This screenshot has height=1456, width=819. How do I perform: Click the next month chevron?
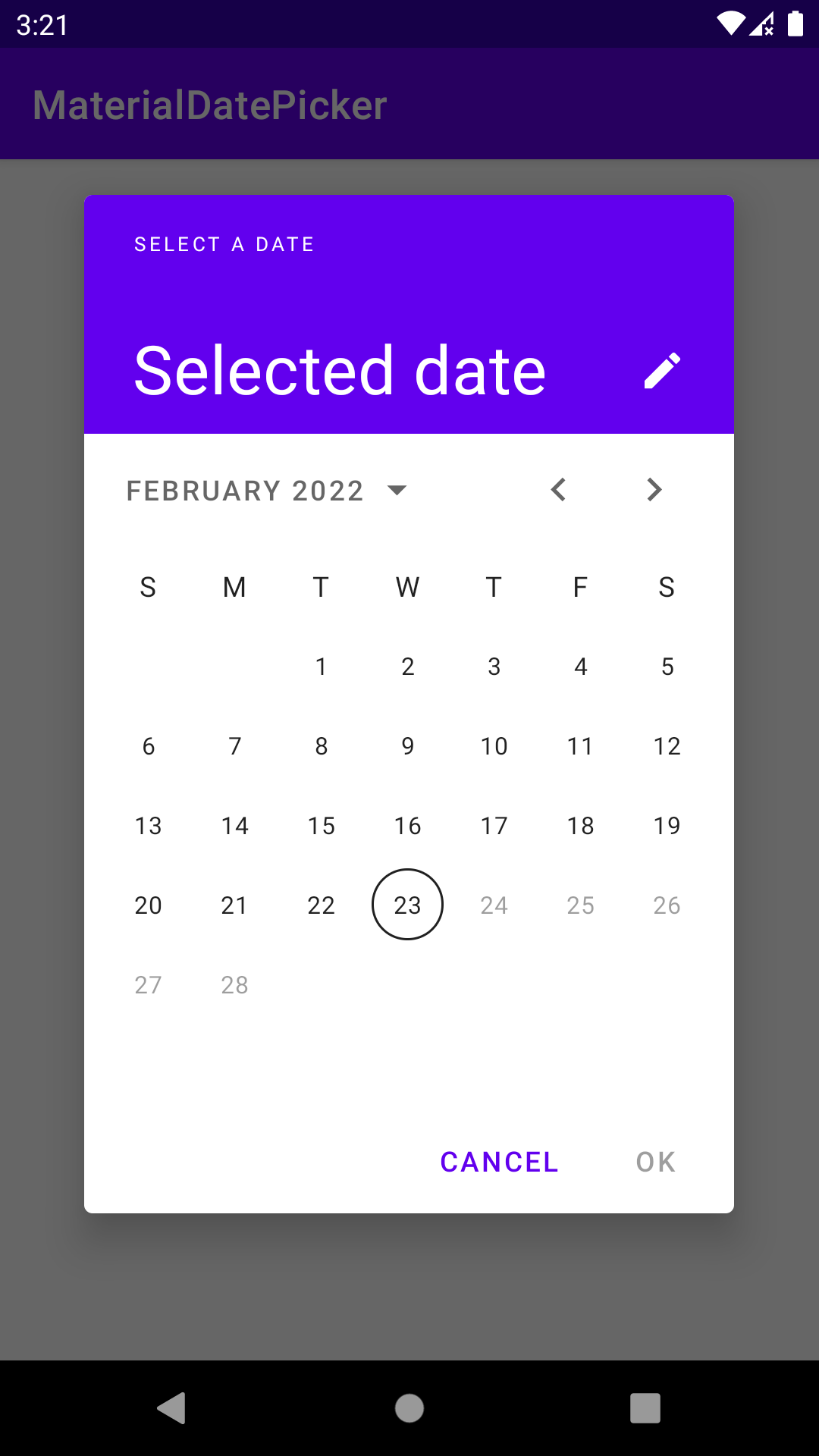654,490
